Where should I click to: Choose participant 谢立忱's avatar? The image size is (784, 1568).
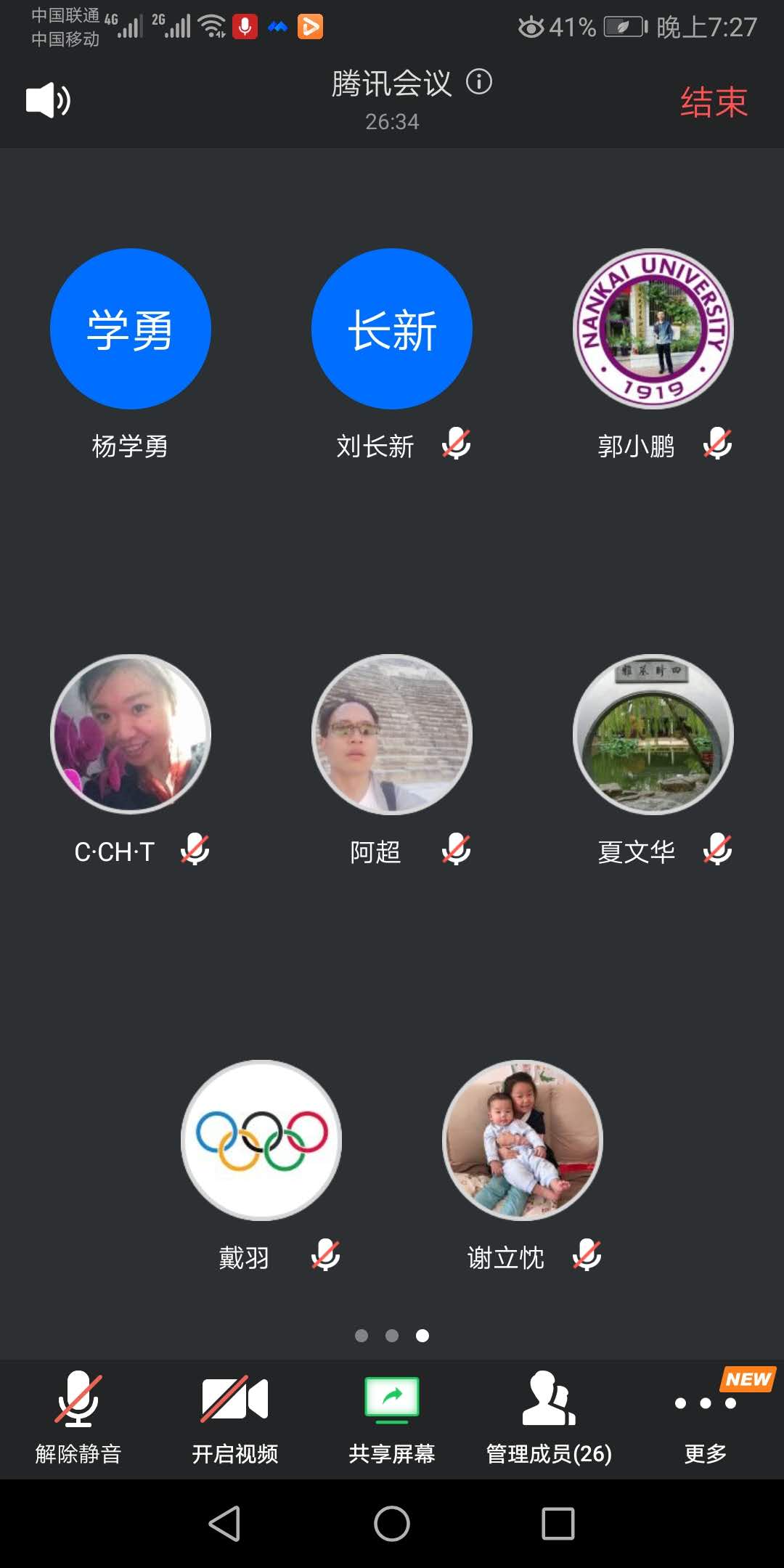[523, 1140]
